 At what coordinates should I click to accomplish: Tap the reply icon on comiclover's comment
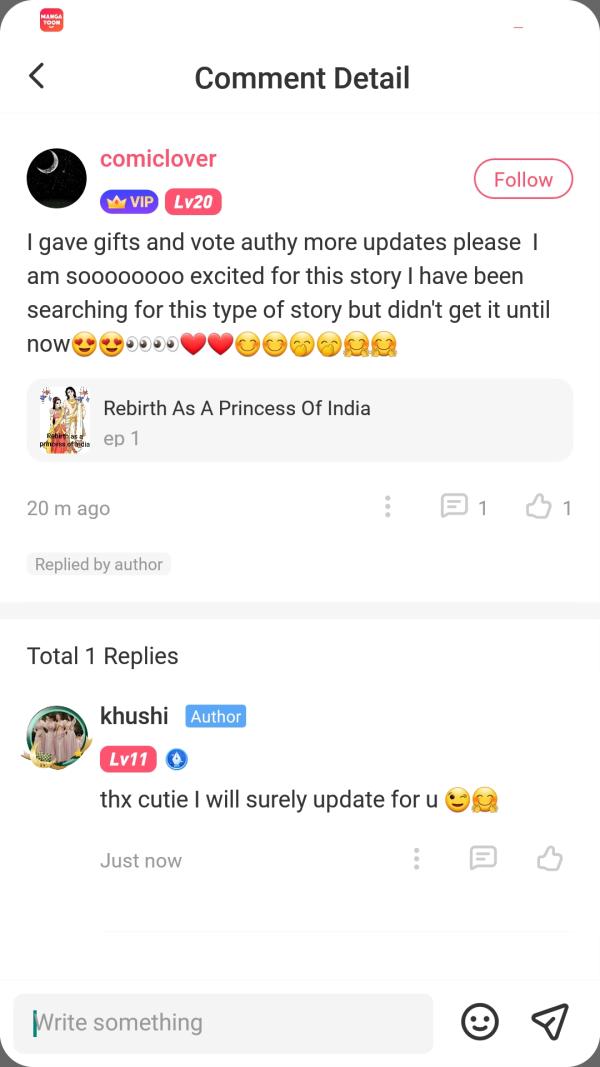[x=455, y=506]
